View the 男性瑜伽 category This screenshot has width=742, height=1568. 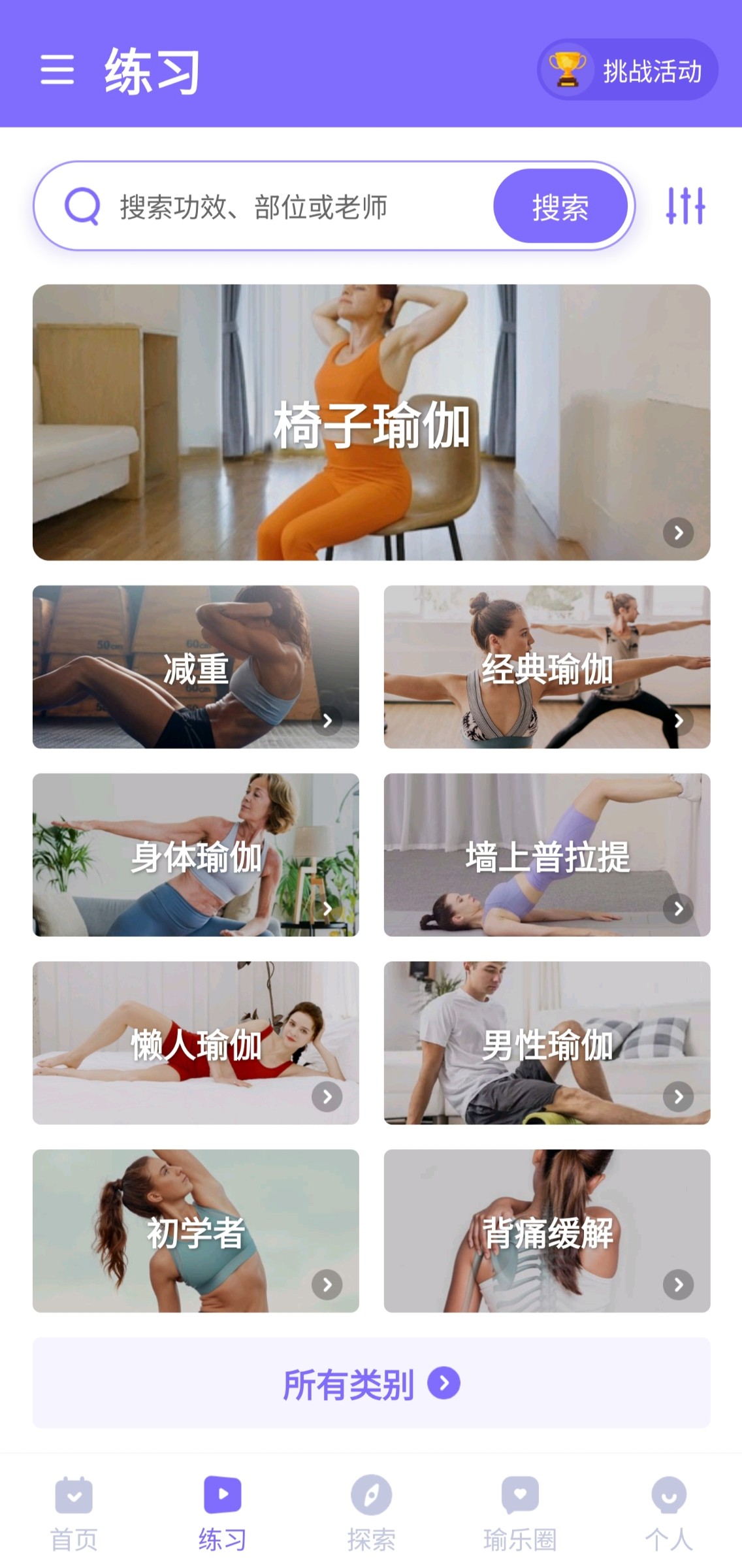click(x=547, y=1043)
